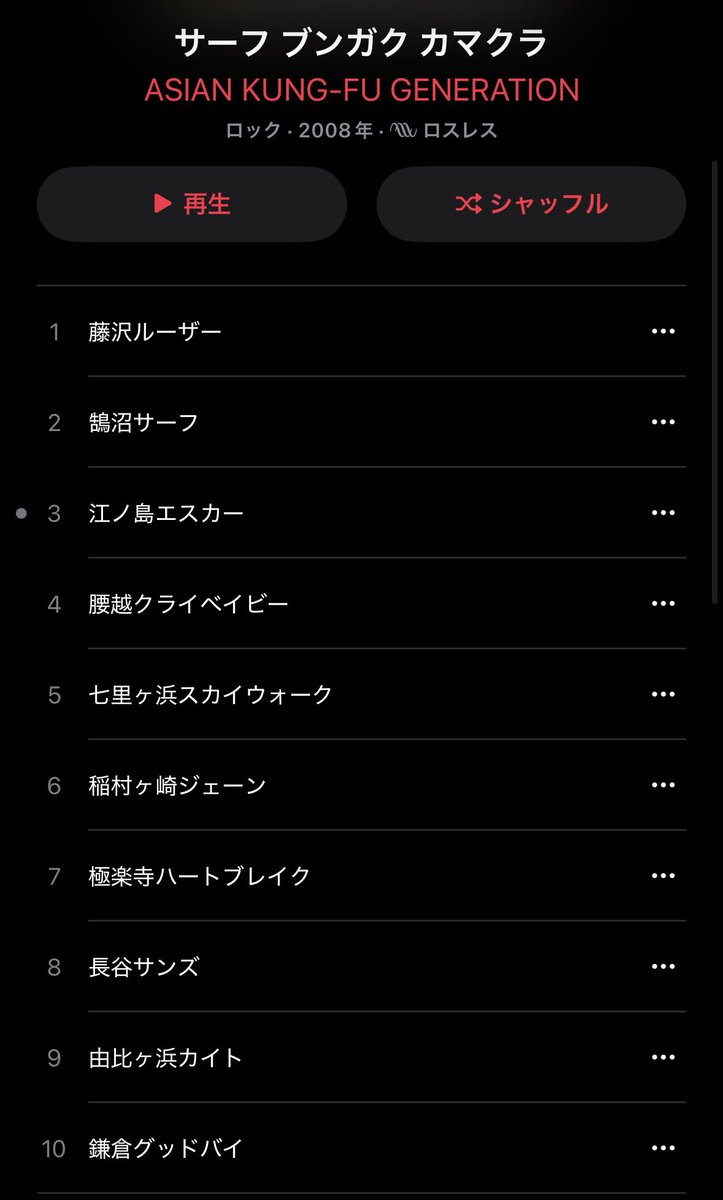Play track 稲村ヶ崎ジェーン
723x1200 pixels.
pyautogui.click(x=361, y=786)
